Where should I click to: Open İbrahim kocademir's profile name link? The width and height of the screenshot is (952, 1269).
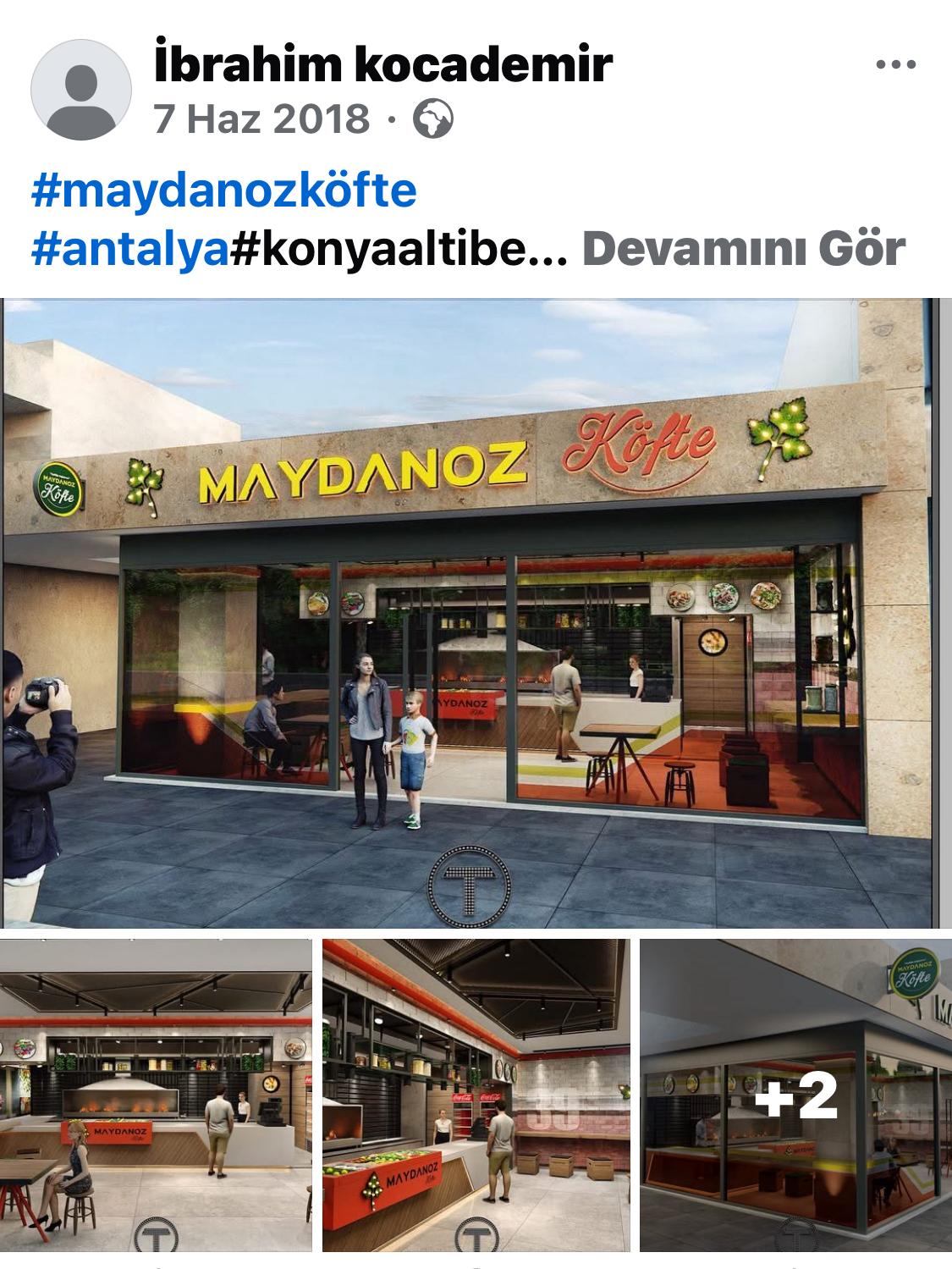click(x=382, y=63)
